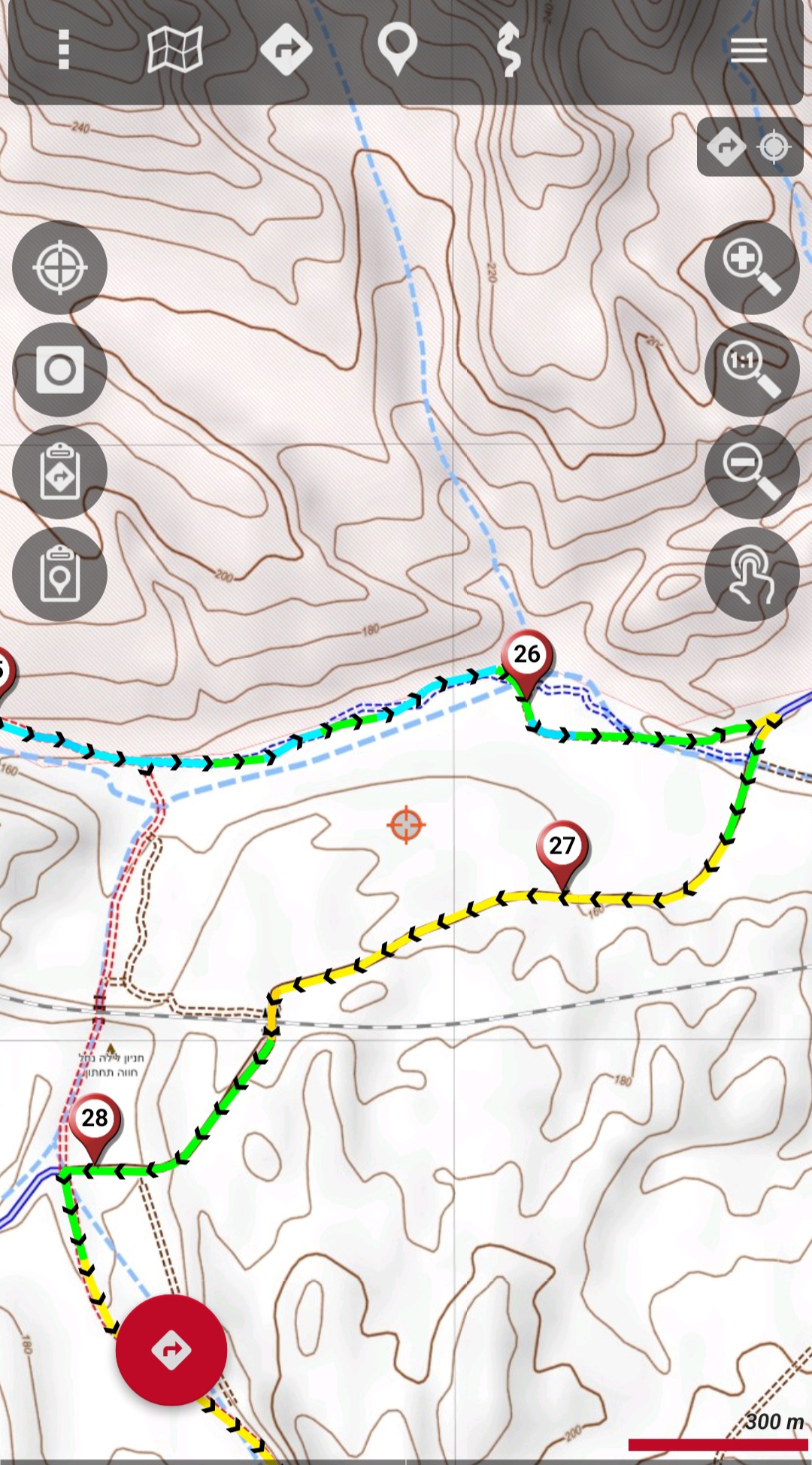The image size is (812, 1465).
Task: Open the three-dot overflow menu
Action: click(64, 50)
